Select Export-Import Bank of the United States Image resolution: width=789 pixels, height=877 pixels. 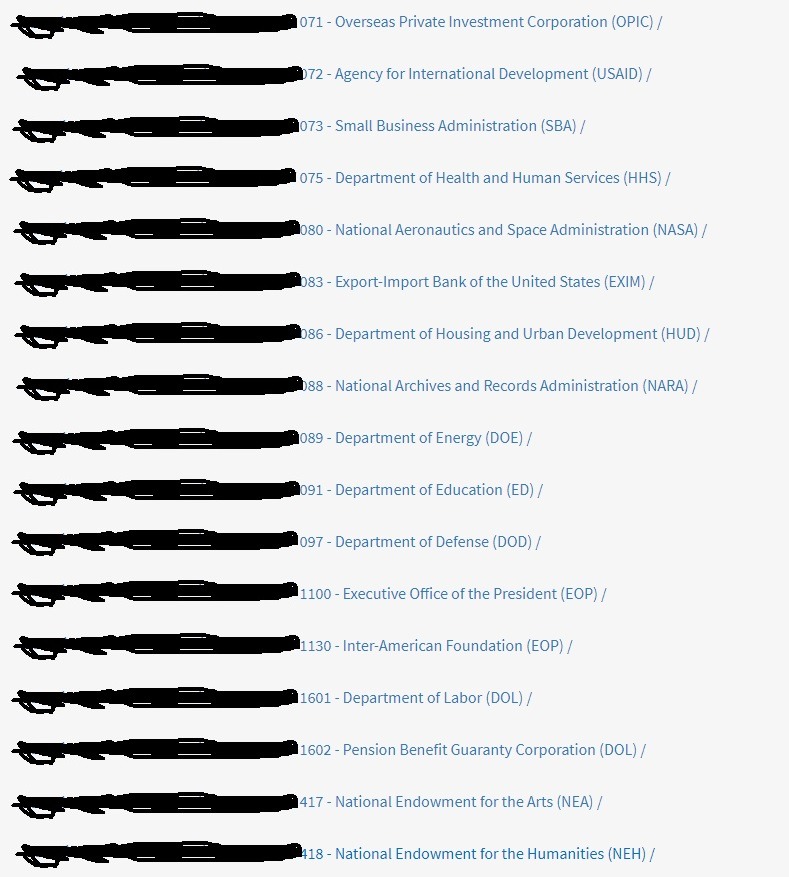coord(477,282)
